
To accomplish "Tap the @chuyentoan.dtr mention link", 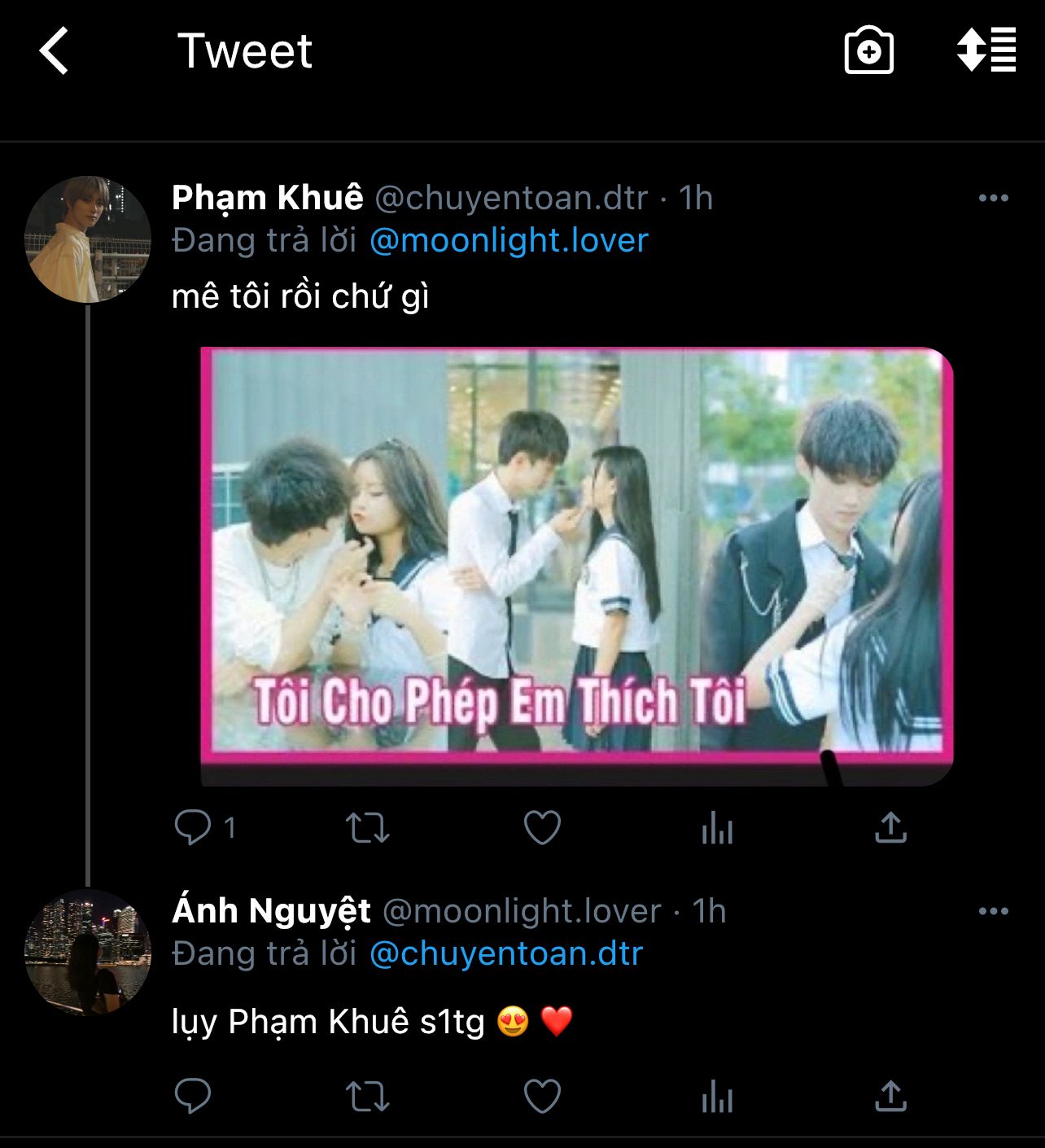I will point(506,953).
